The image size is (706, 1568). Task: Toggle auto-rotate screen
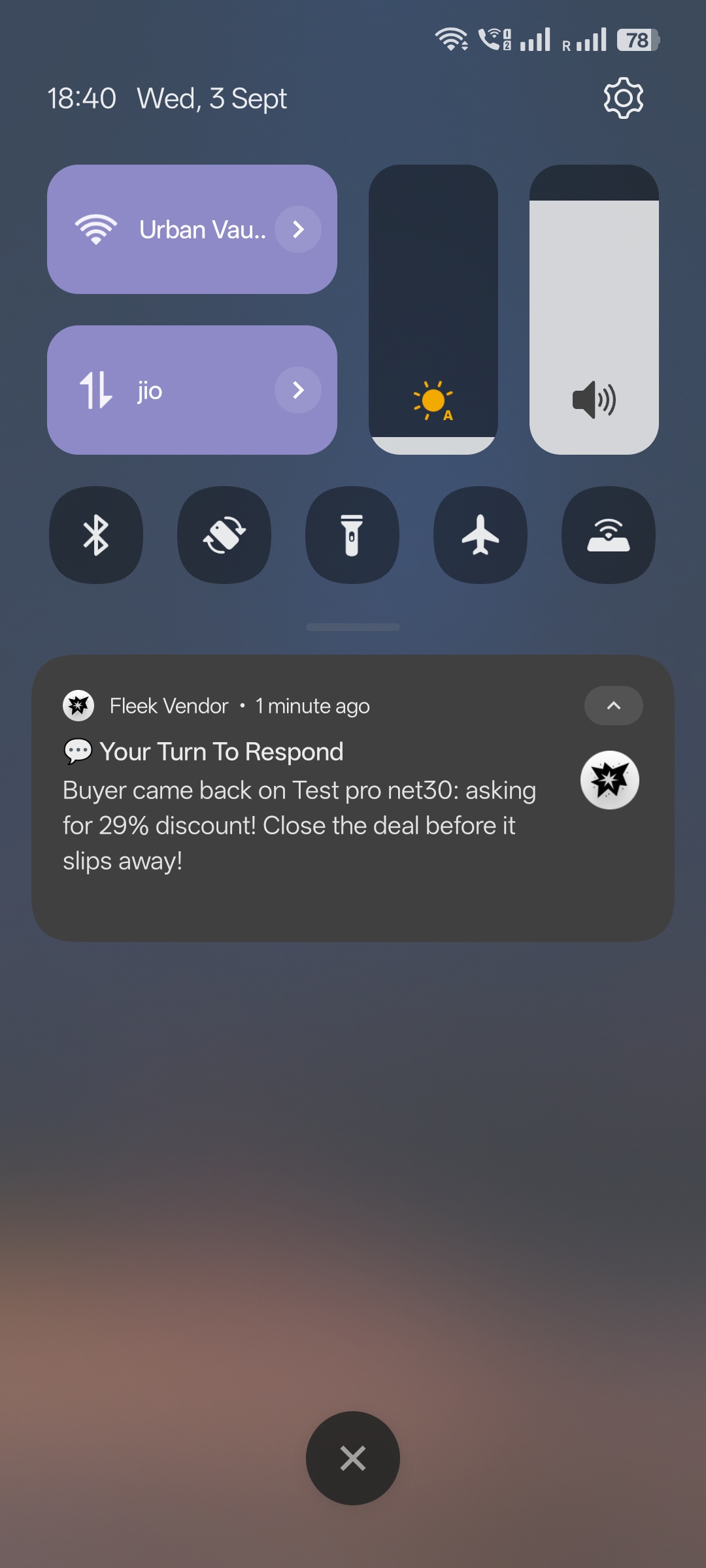pos(224,534)
